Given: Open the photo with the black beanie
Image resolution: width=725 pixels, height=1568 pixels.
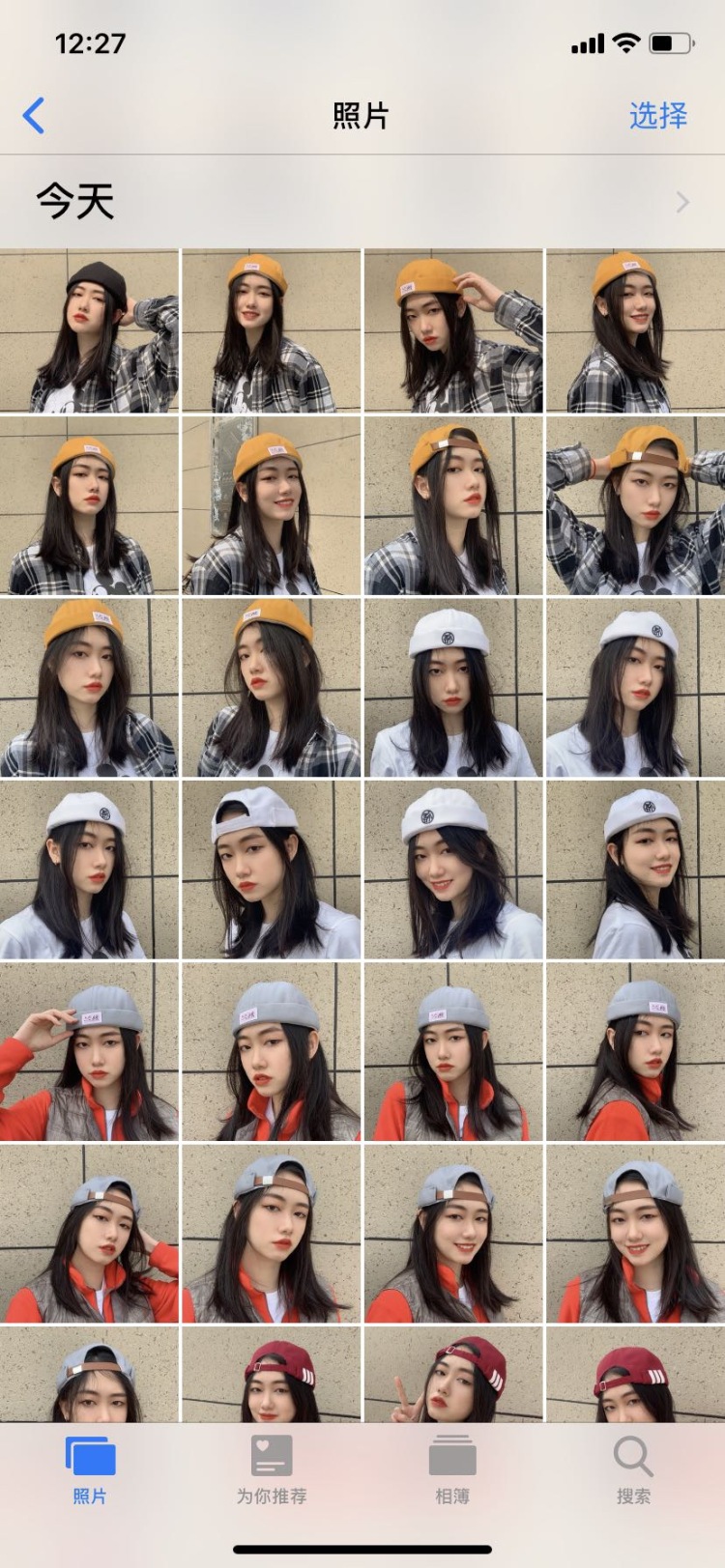Looking at the screenshot, I should (x=89, y=330).
